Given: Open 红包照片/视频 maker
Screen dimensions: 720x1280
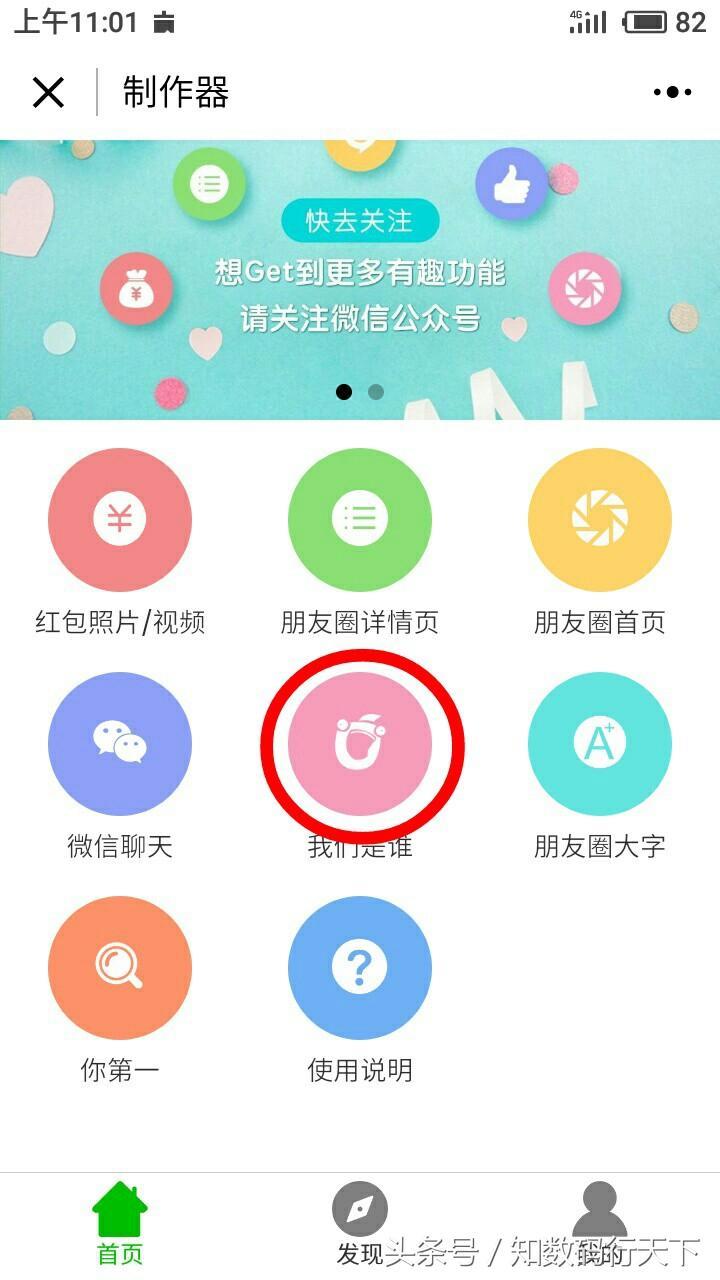Looking at the screenshot, I should [x=120, y=520].
